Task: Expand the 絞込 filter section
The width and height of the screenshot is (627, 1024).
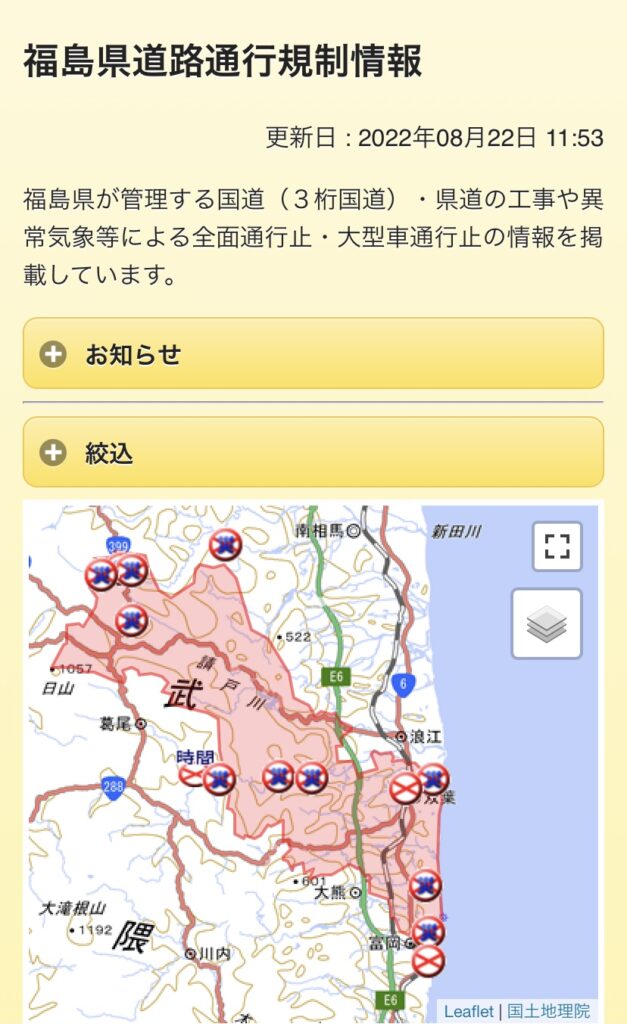Action: click(x=313, y=453)
